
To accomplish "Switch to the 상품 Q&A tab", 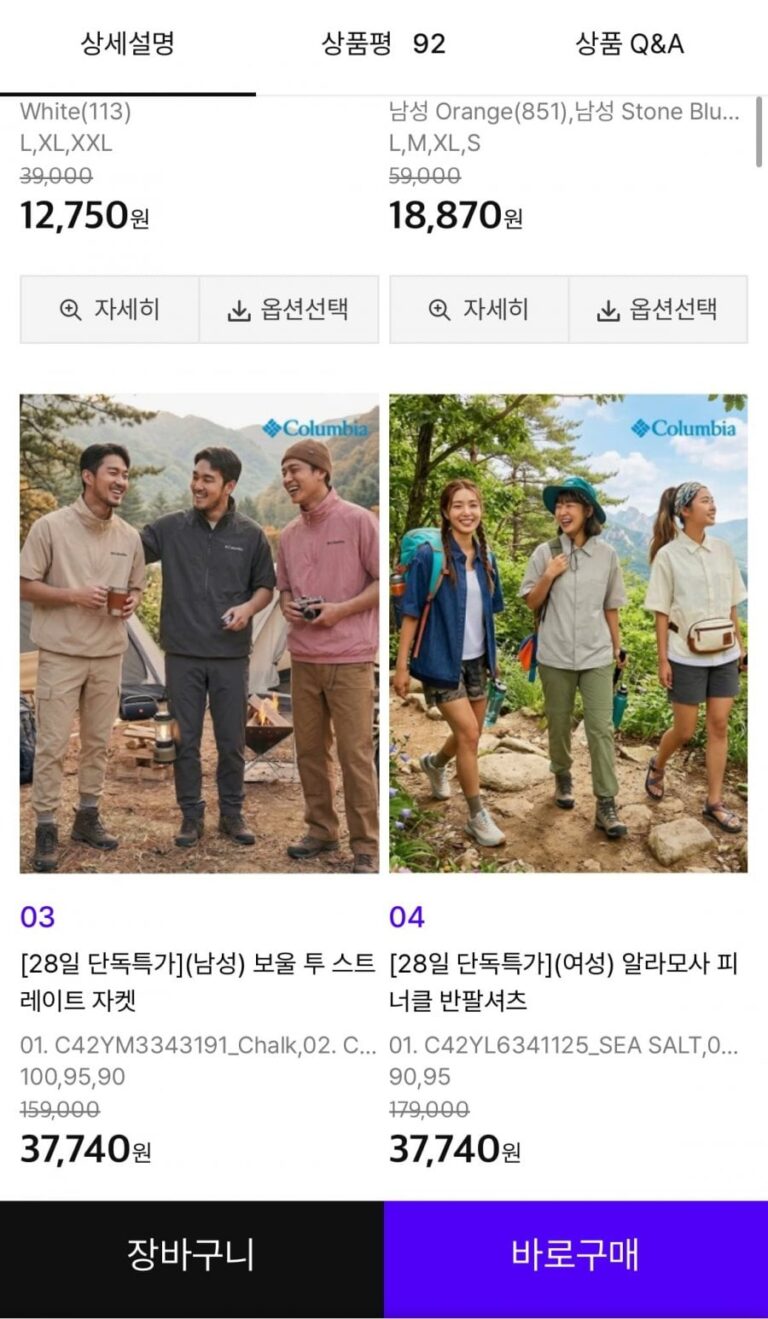I will point(629,44).
